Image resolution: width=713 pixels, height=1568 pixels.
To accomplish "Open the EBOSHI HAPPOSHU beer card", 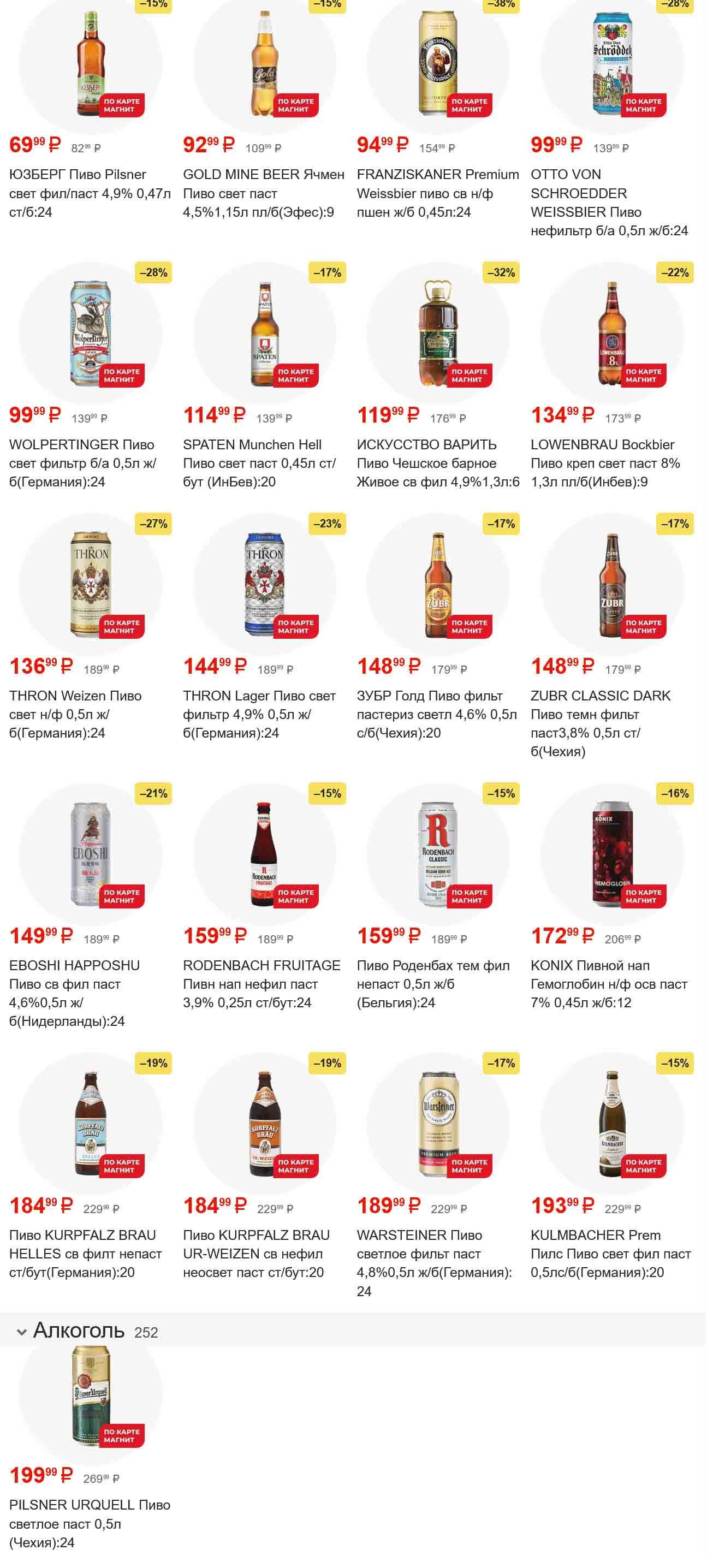I will tap(90, 854).
